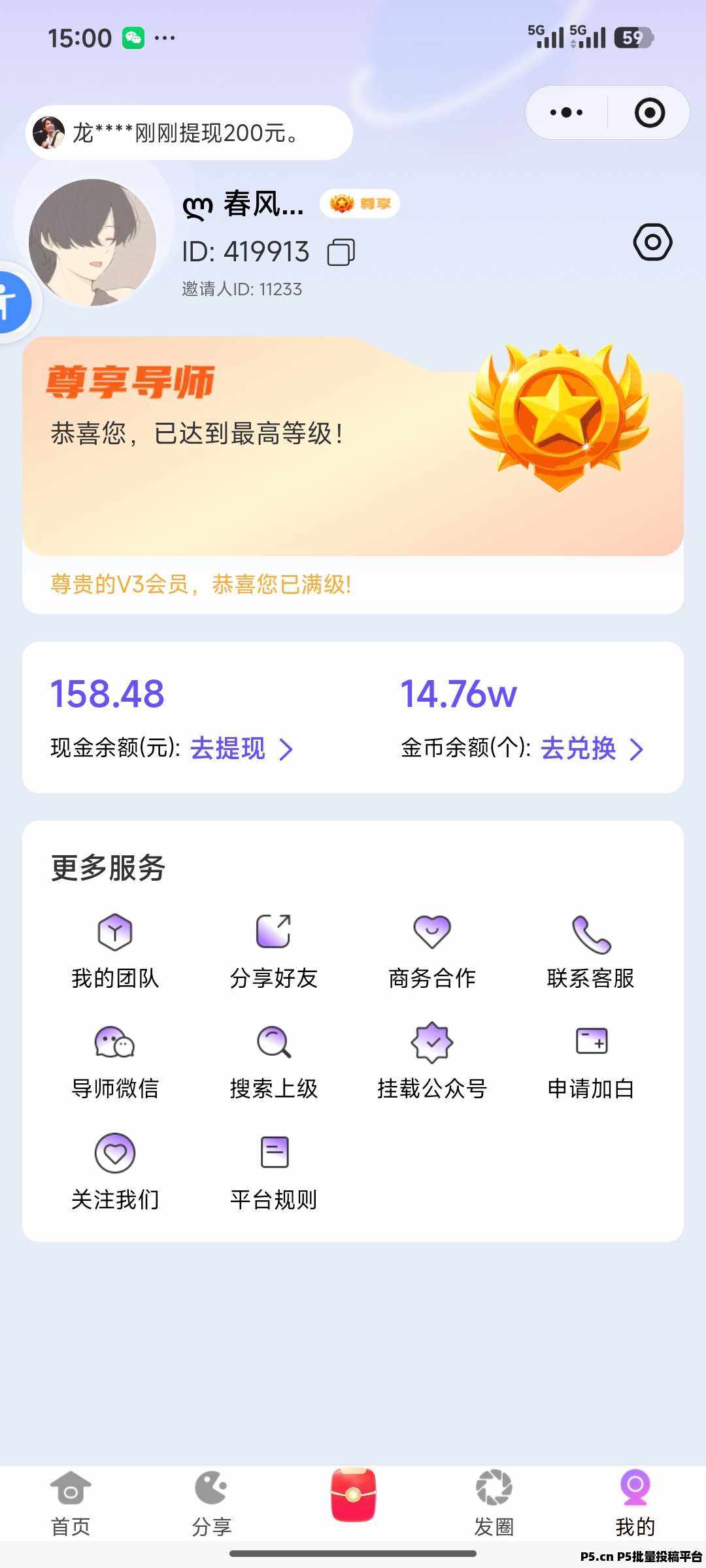Open 导师微信
The width and height of the screenshot is (706, 1568).
coord(115,1061)
